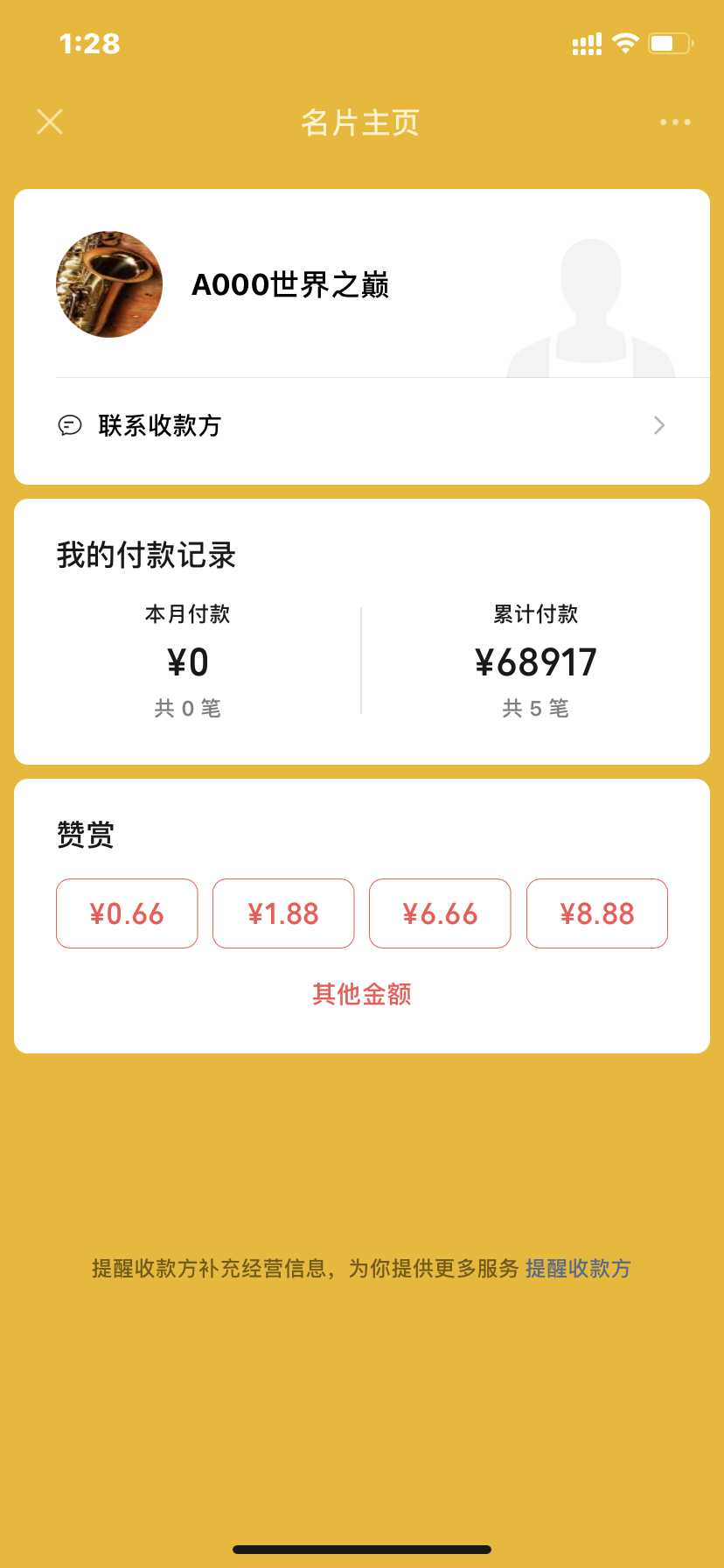The height and width of the screenshot is (1568, 724).
Task: Select the ¥0.66 reward amount
Action: click(x=127, y=913)
